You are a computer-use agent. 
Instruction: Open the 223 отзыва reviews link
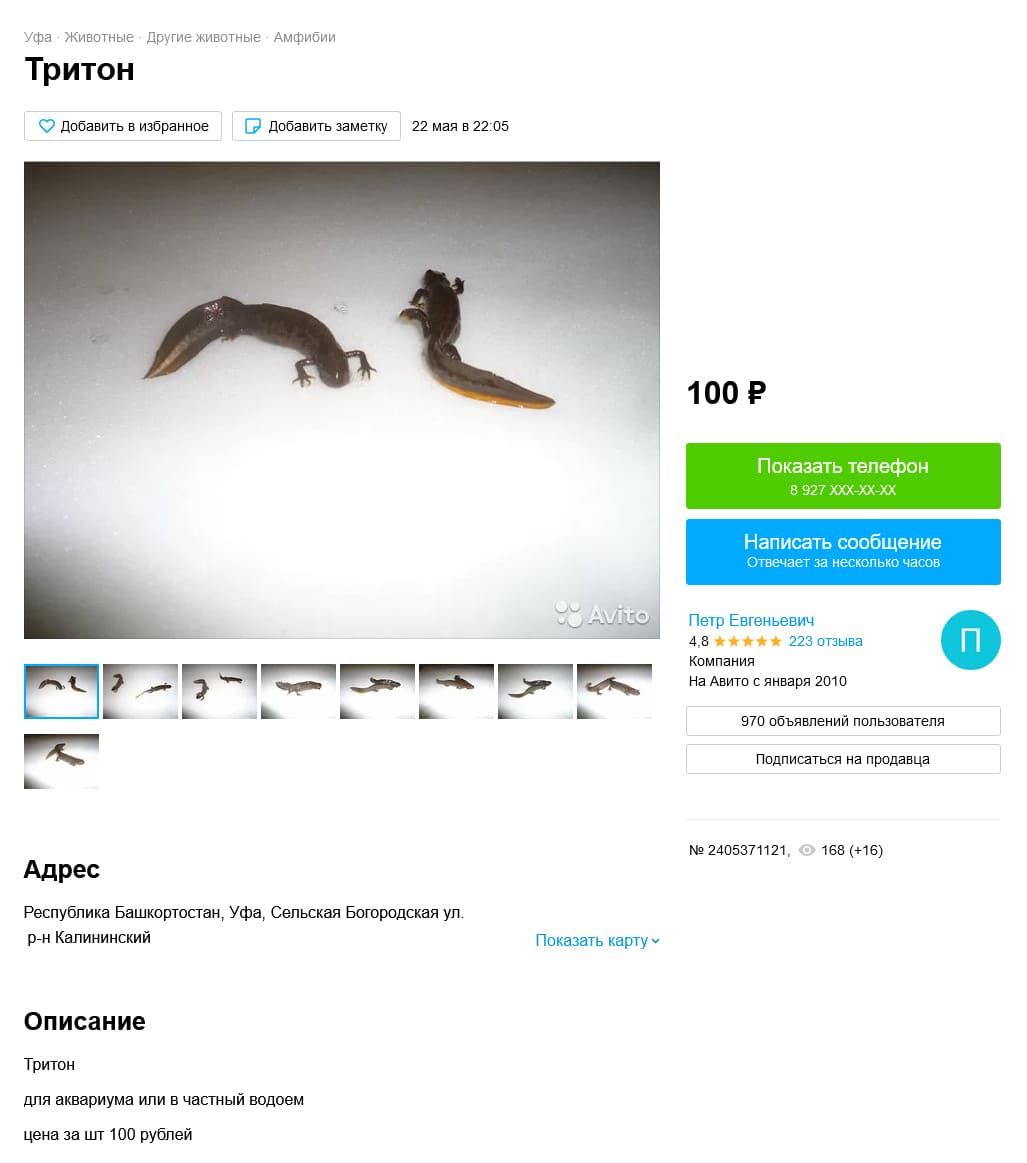(825, 641)
